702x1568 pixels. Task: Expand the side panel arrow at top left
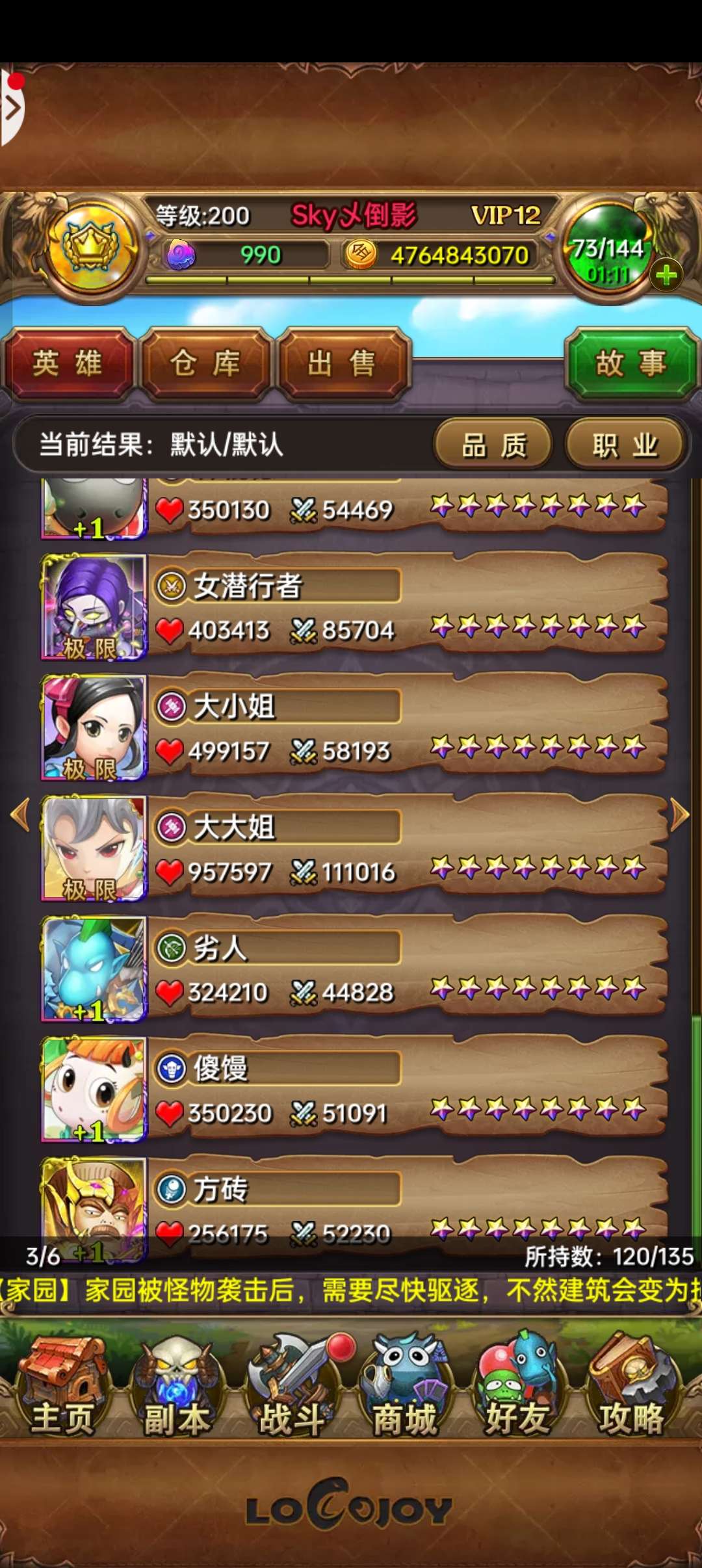click(12, 108)
